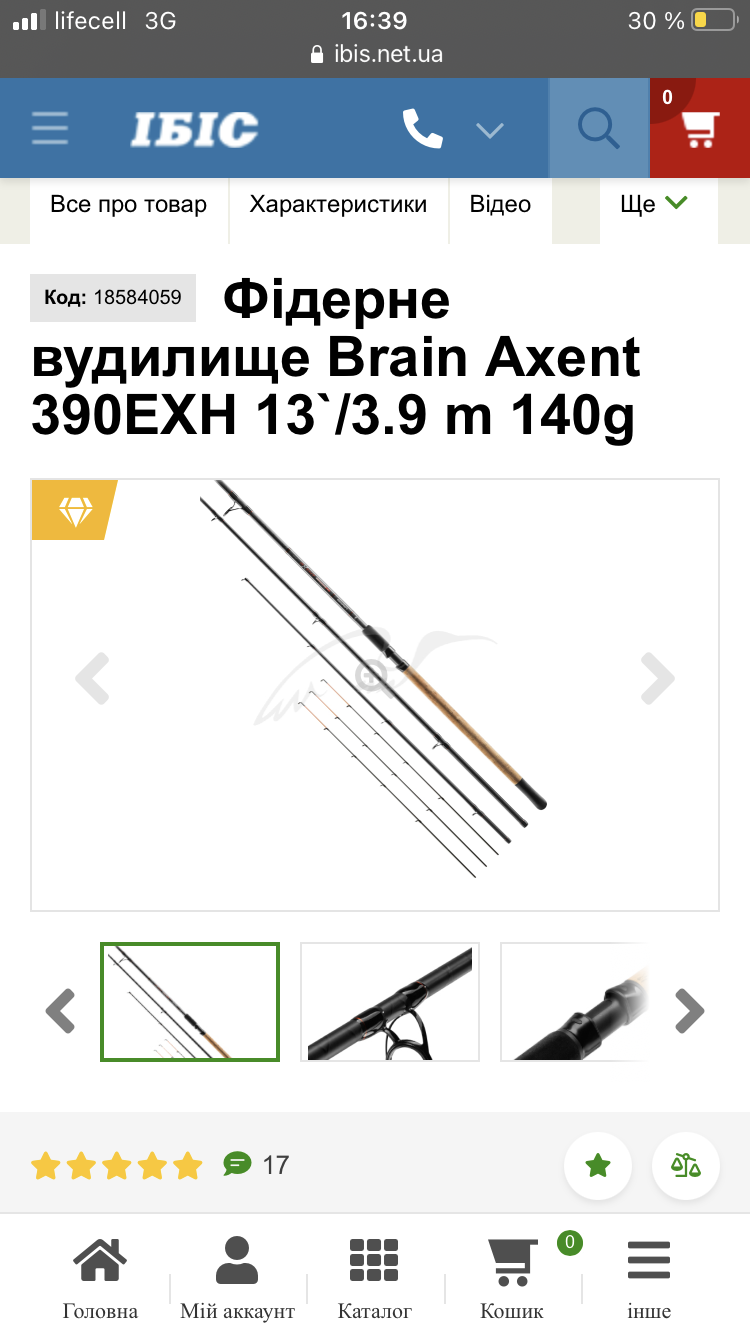This screenshot has height=1334, width=750.
Task: Open Каталог in bottom navigation
Action: point(375,1278)
